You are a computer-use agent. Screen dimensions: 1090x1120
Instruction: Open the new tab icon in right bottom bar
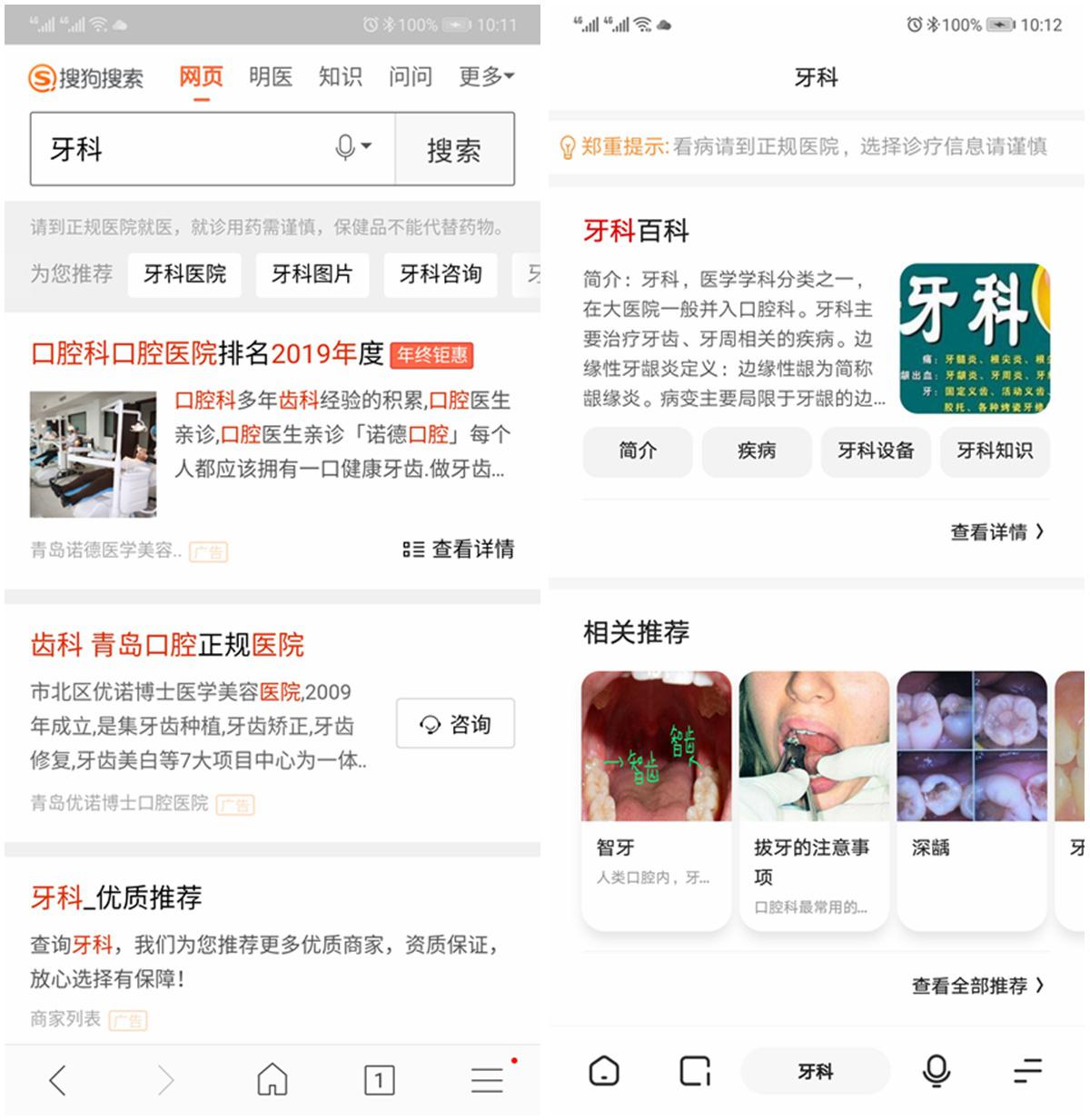click(x=693, y=1071)
